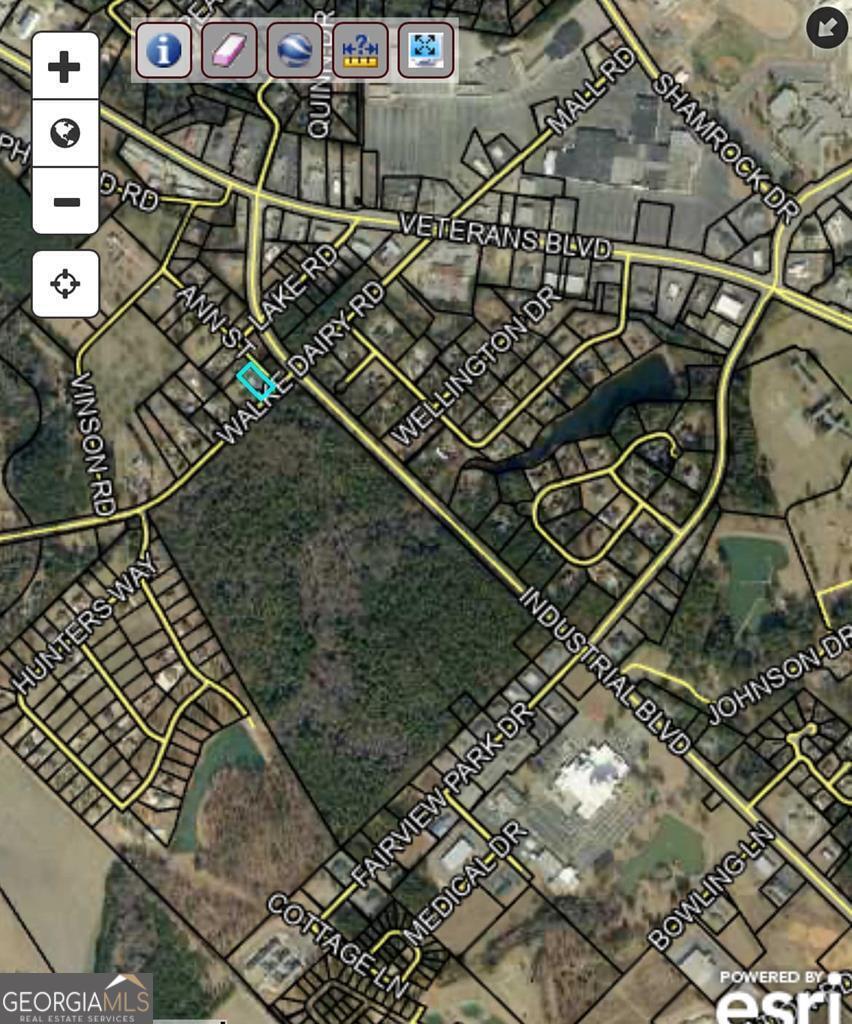Viewport: 852px width, 1024px height.
Task: Tap the arrow button in top-right corner
Action: point(826,28)
